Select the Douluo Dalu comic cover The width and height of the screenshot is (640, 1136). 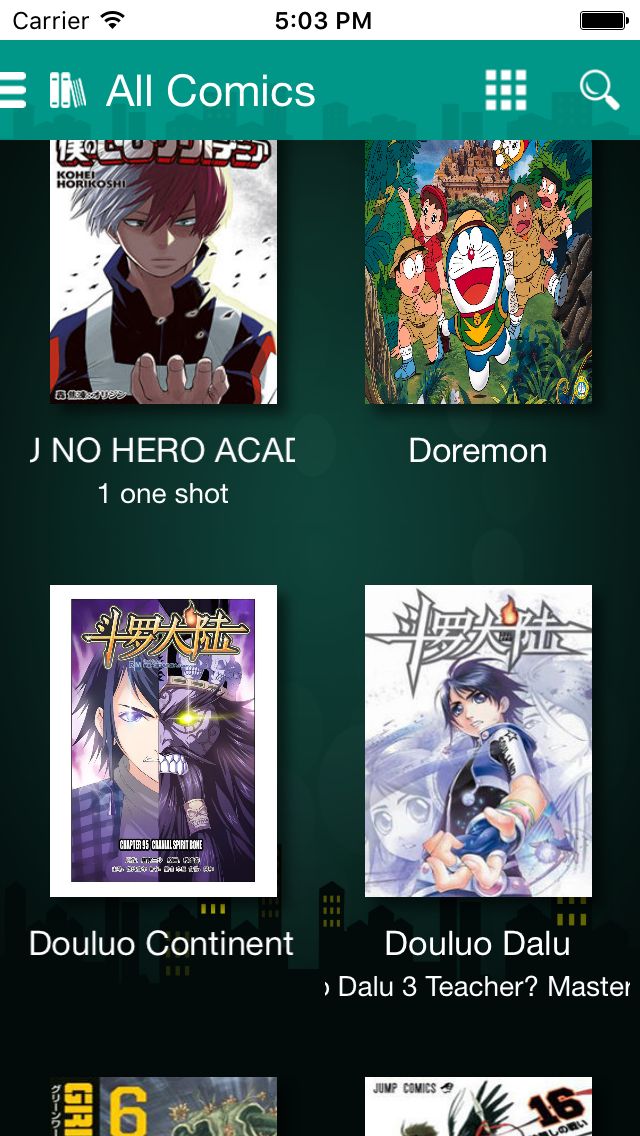pos(478,741)
